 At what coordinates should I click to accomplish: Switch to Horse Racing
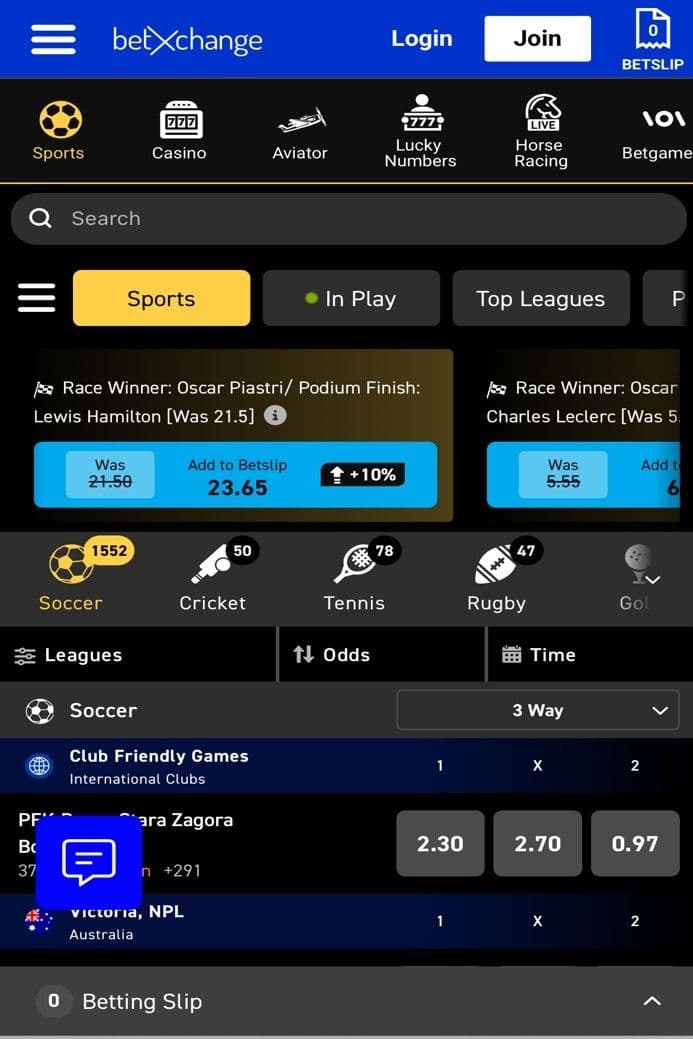coord(541,131)
